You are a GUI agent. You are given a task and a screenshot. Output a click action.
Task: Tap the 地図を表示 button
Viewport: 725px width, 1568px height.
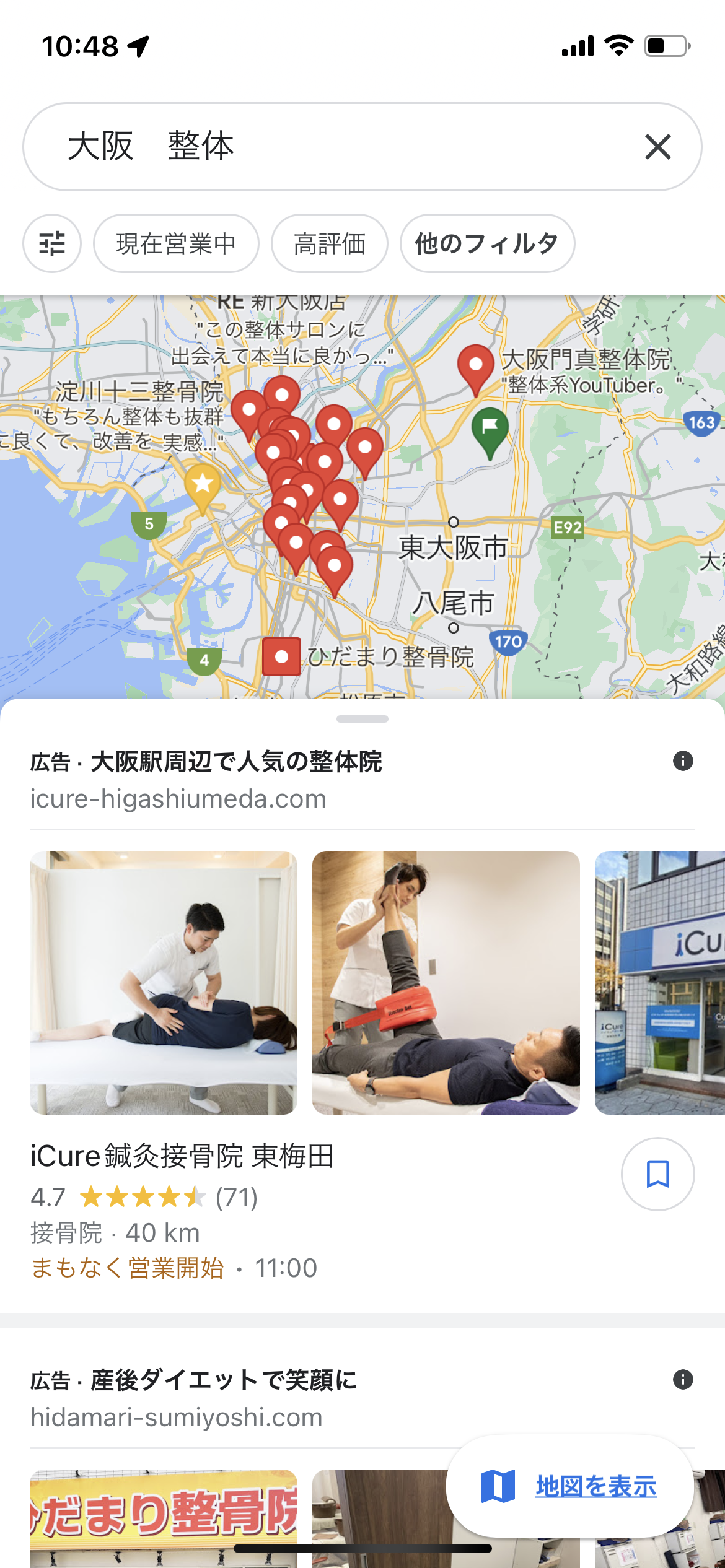click(569, 1486)
